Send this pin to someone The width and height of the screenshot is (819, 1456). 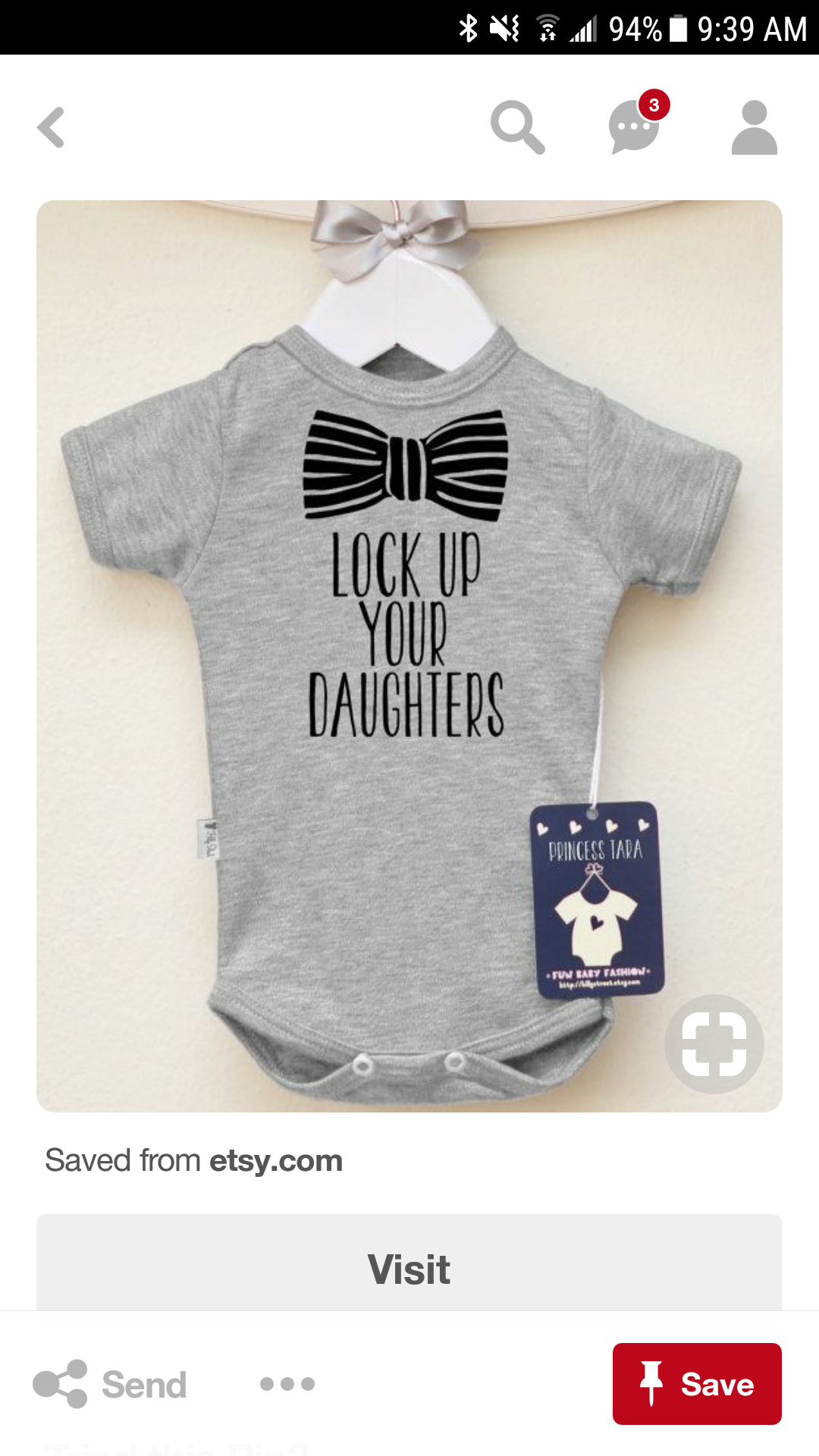pos(111,1384)
